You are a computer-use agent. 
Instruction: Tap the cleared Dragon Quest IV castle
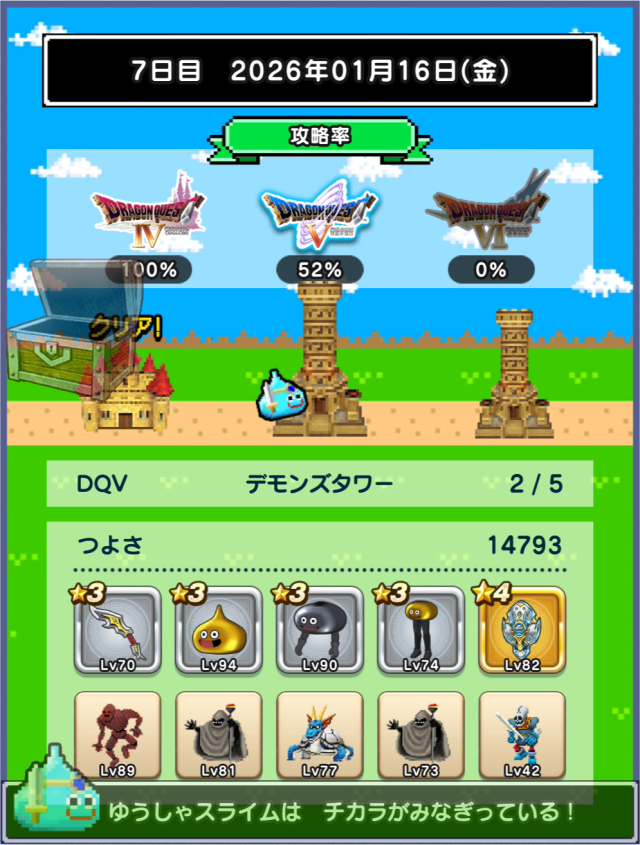[x=127, y=394]
